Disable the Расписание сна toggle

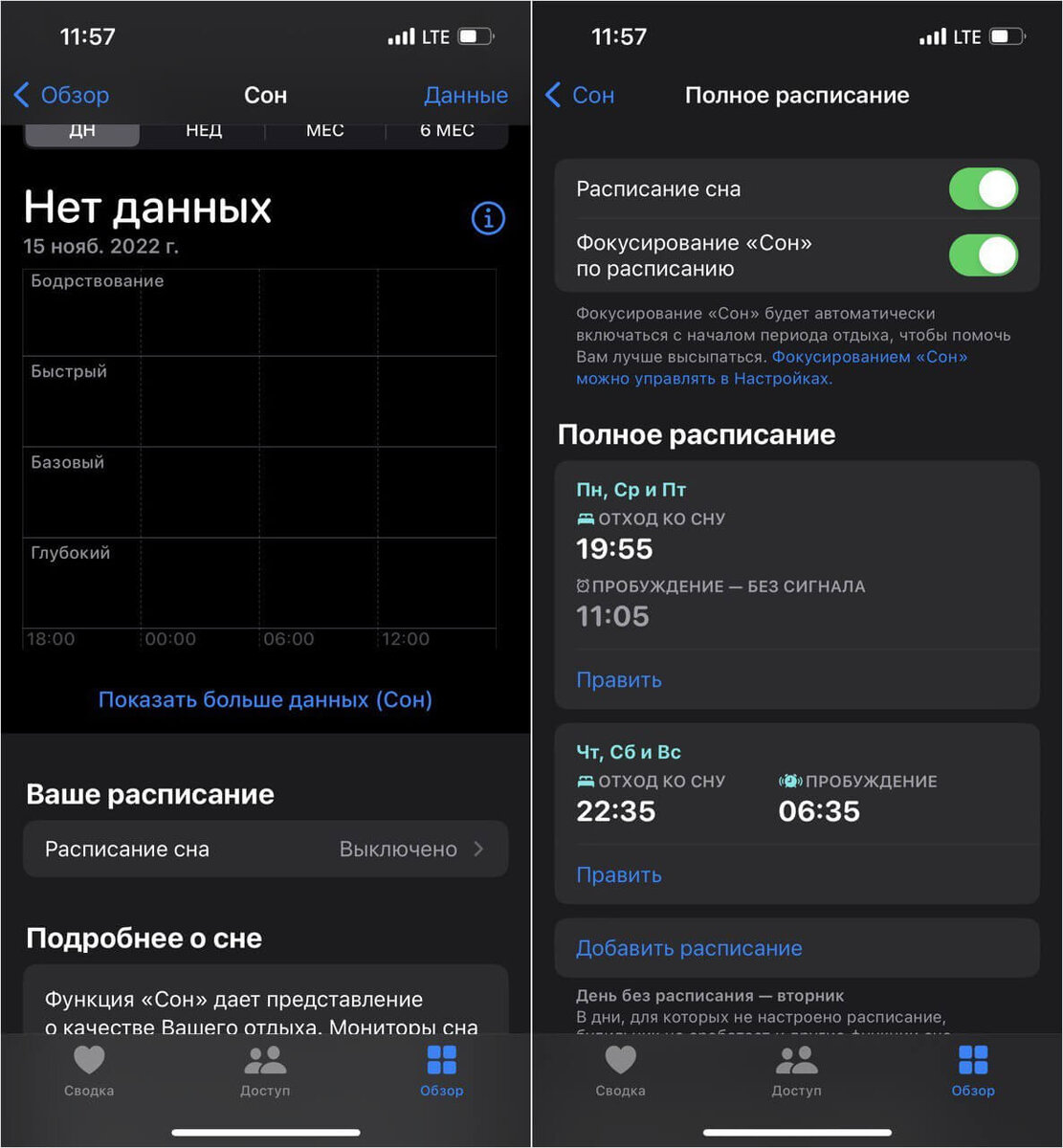coord(985,188)
